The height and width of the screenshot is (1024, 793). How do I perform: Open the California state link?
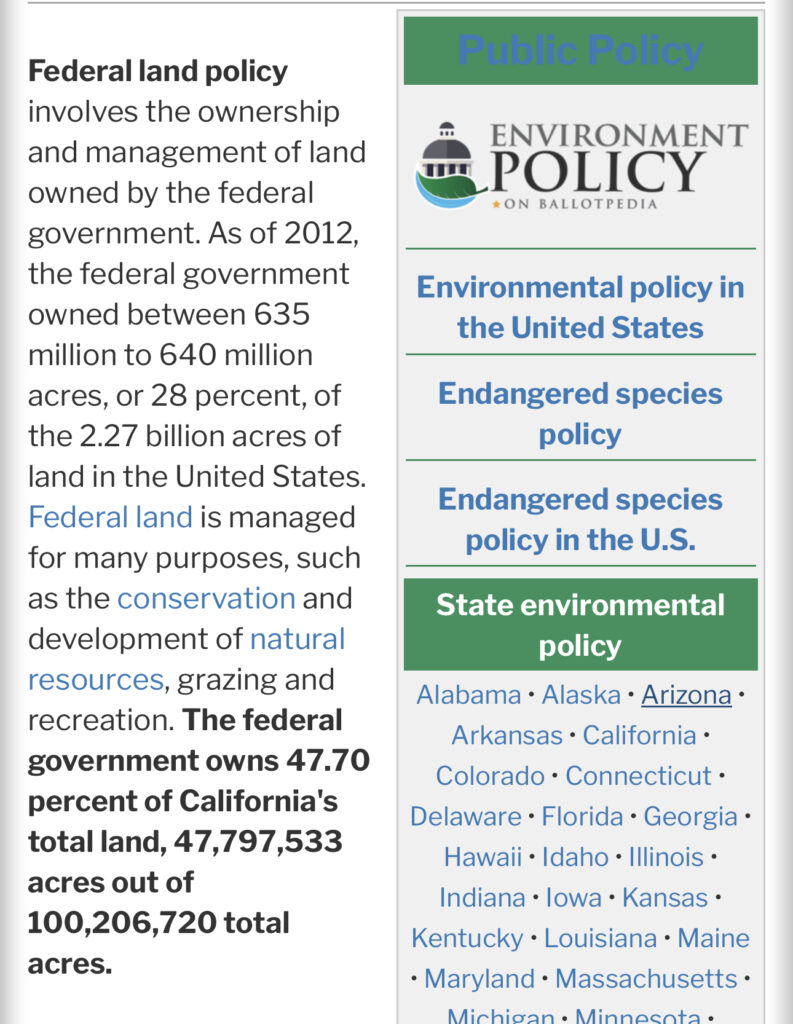click(x=639, y=735)
